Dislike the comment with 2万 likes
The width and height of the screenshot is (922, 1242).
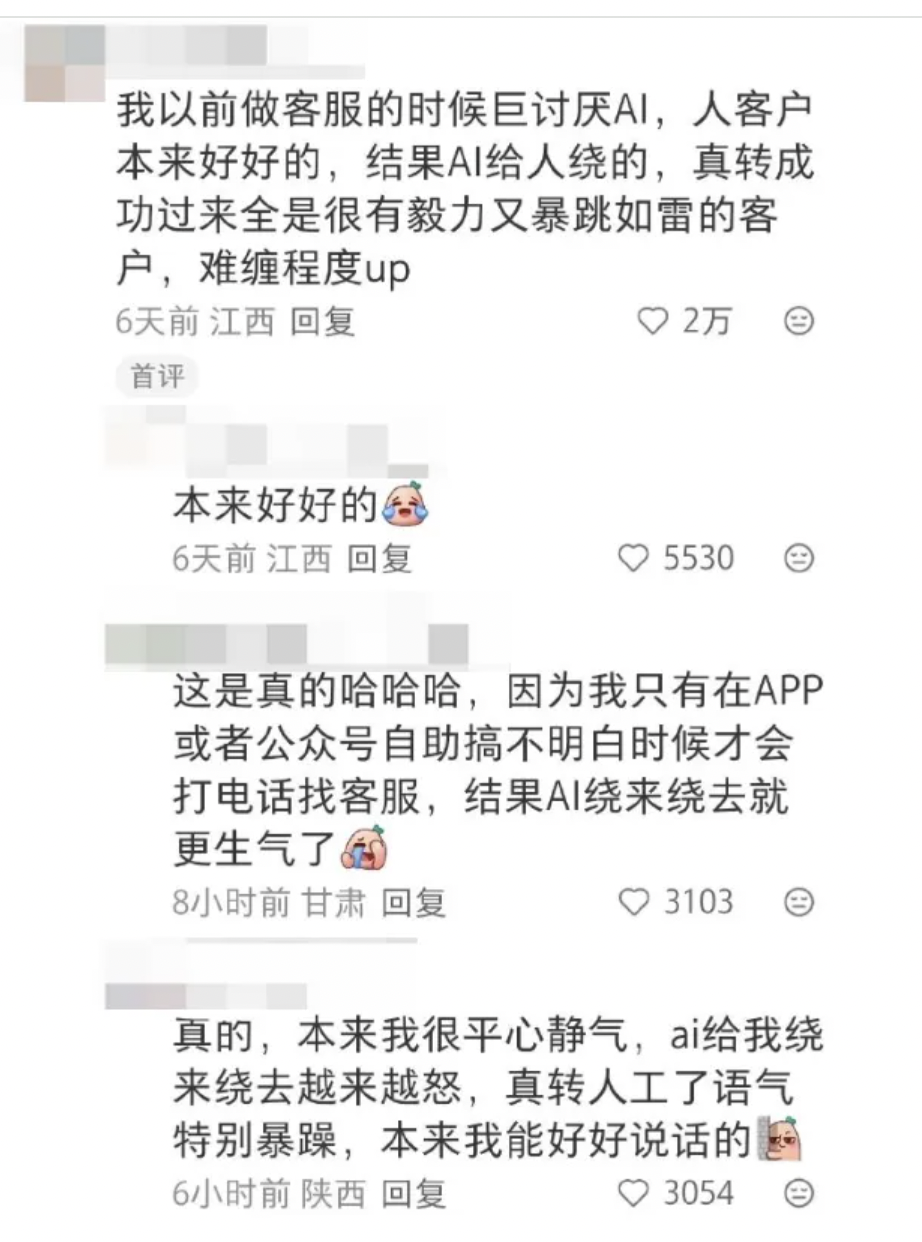(x=798, y=322)
